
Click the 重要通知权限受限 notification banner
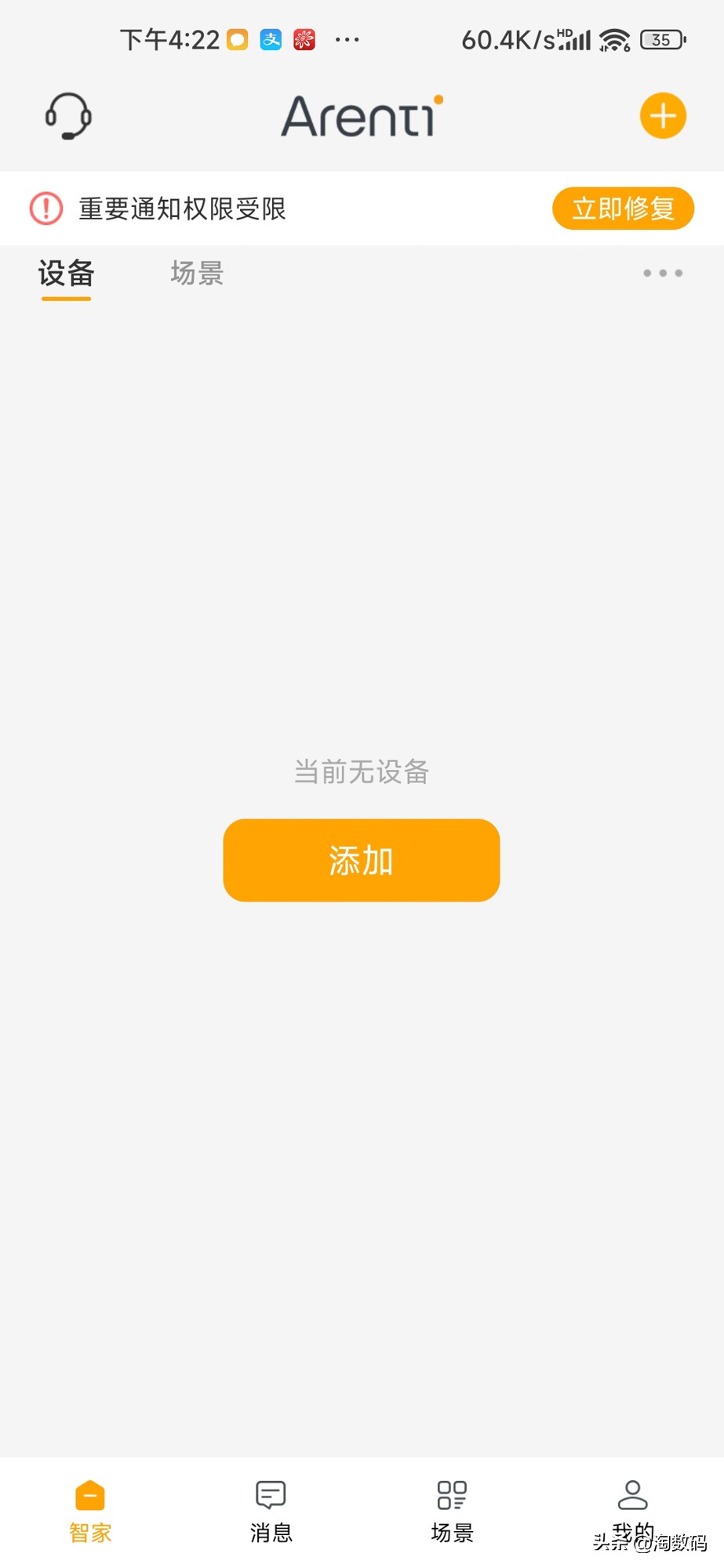click(x=182, y=209)
